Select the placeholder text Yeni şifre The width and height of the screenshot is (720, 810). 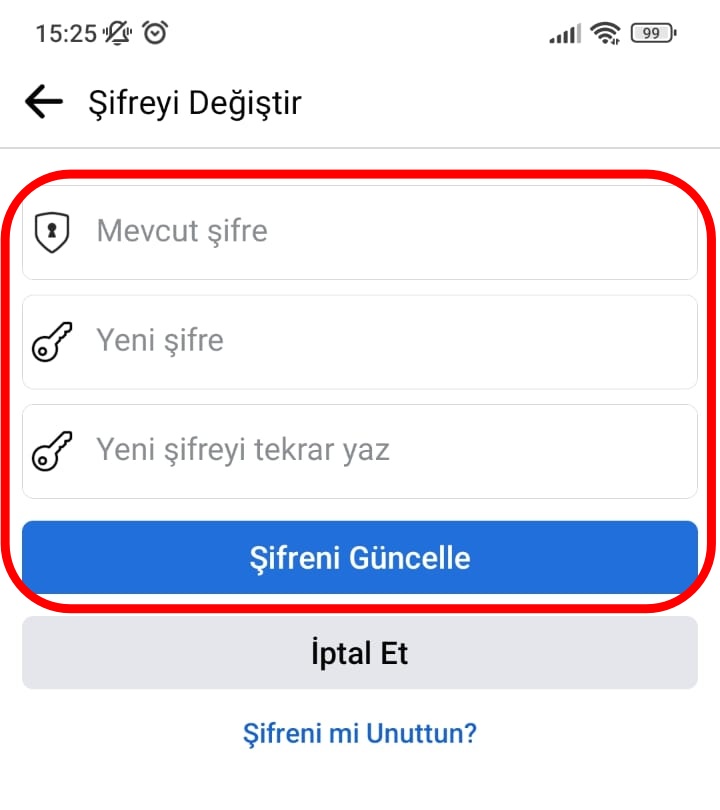tap(160, 340)
